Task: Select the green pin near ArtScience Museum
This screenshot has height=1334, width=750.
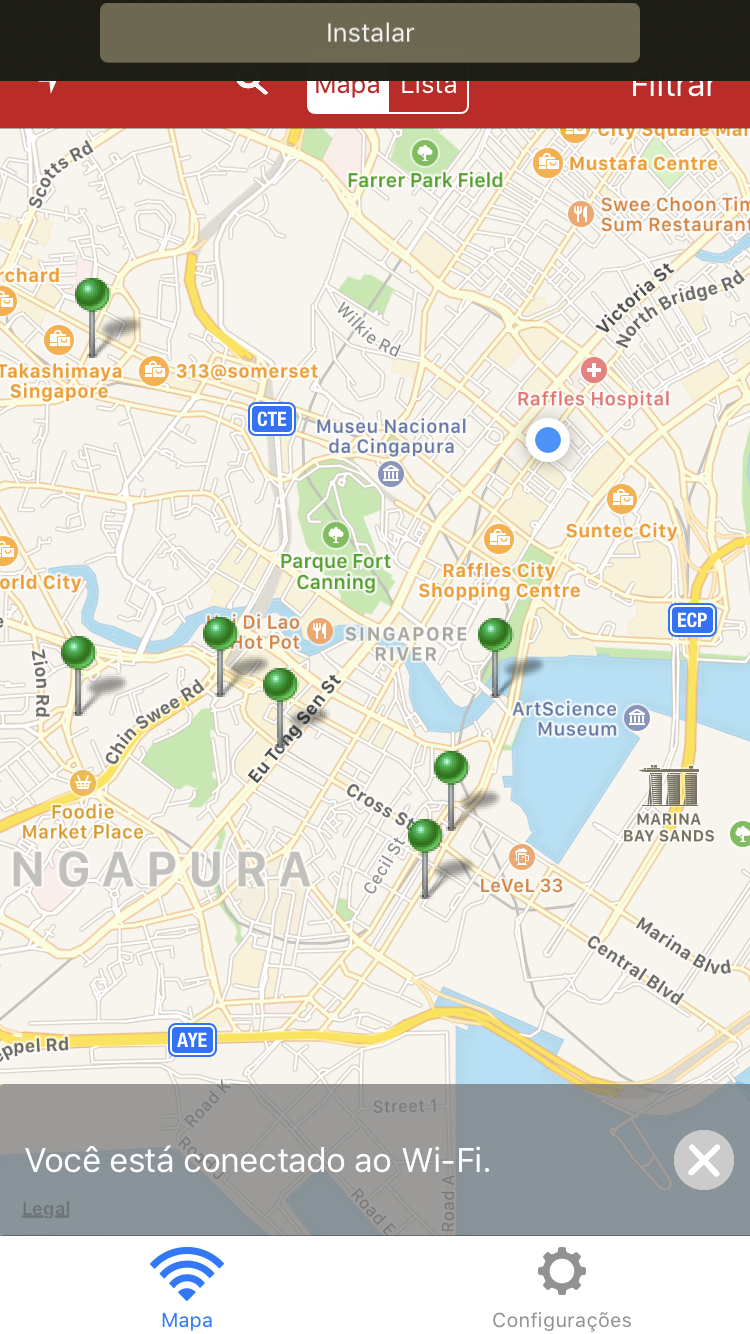Action: [x=495, y=636]
